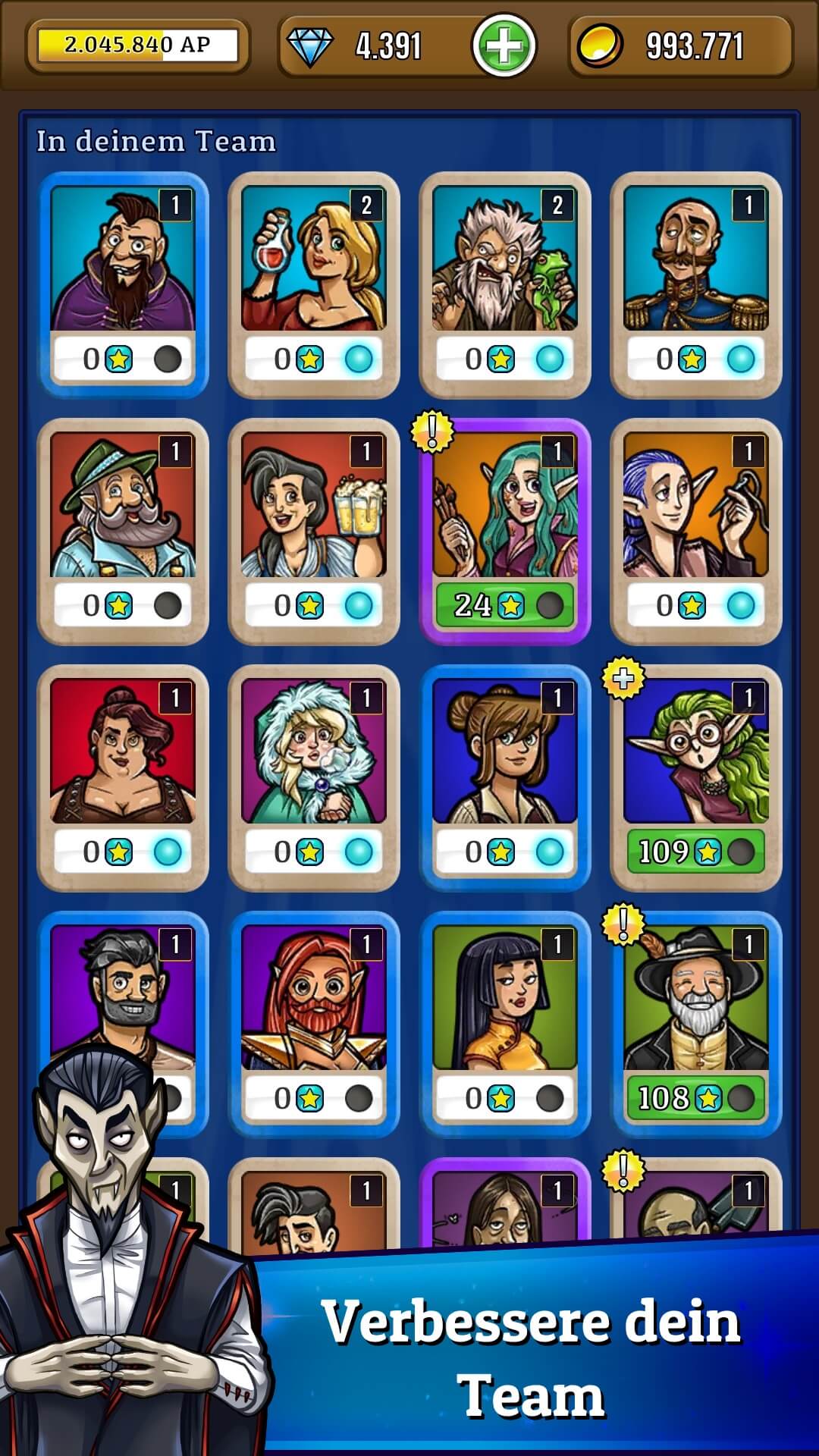Viewport: 819px width, 1456px height.
Task: Select the blonde woman holding a red potion
Action: pos(314,285)
